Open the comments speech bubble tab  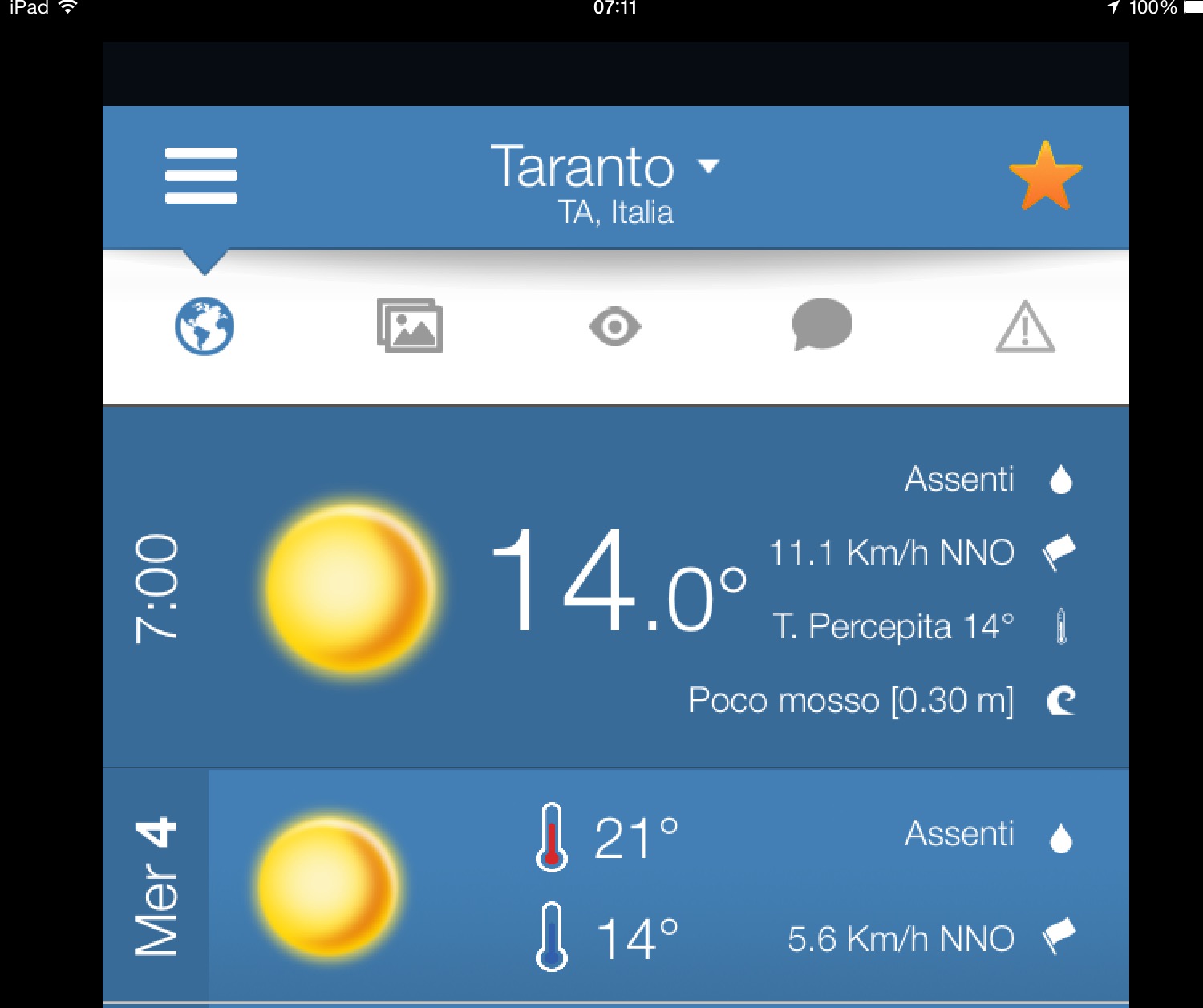(821, 325)
